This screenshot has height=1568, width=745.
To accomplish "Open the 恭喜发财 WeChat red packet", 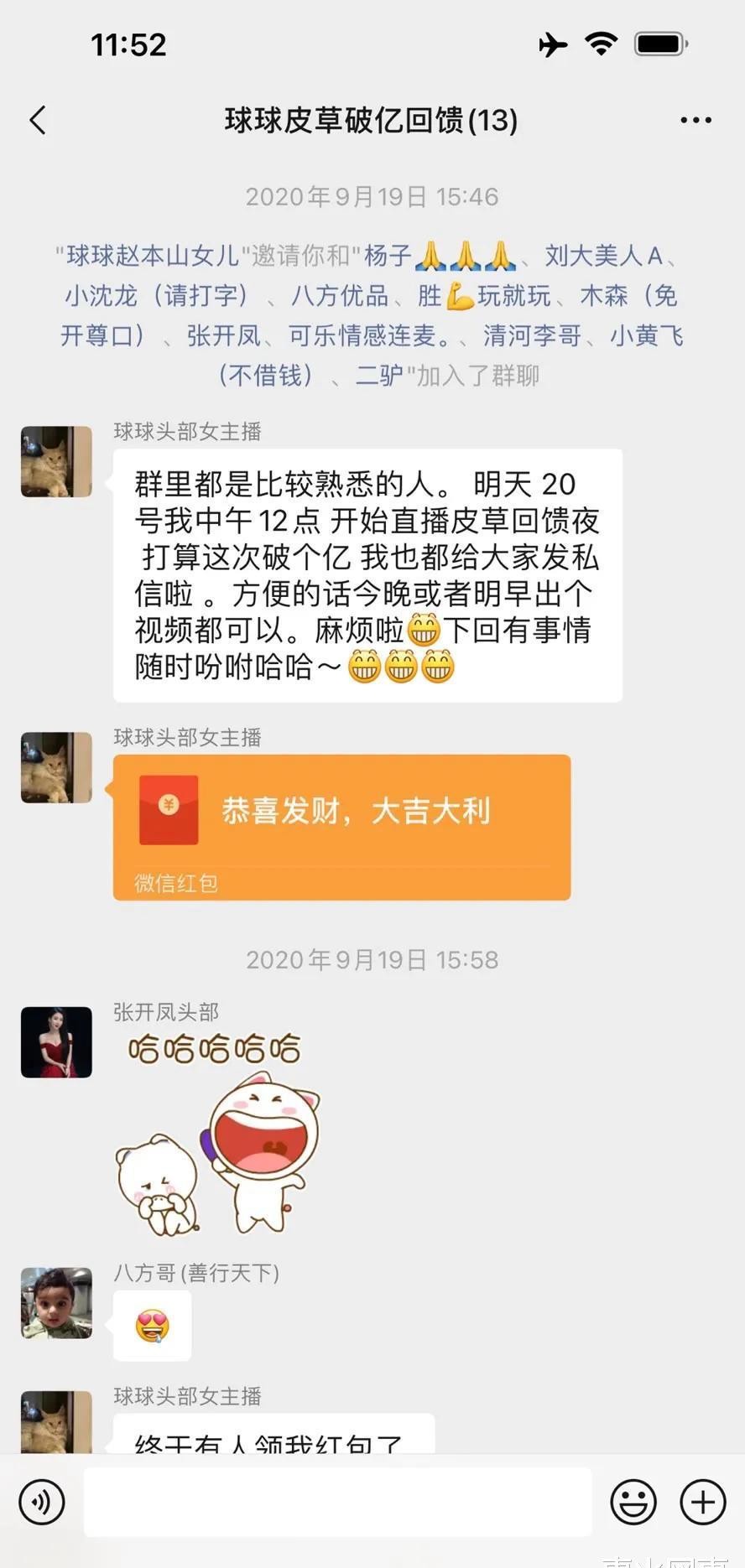I will [x=341, y=826].
